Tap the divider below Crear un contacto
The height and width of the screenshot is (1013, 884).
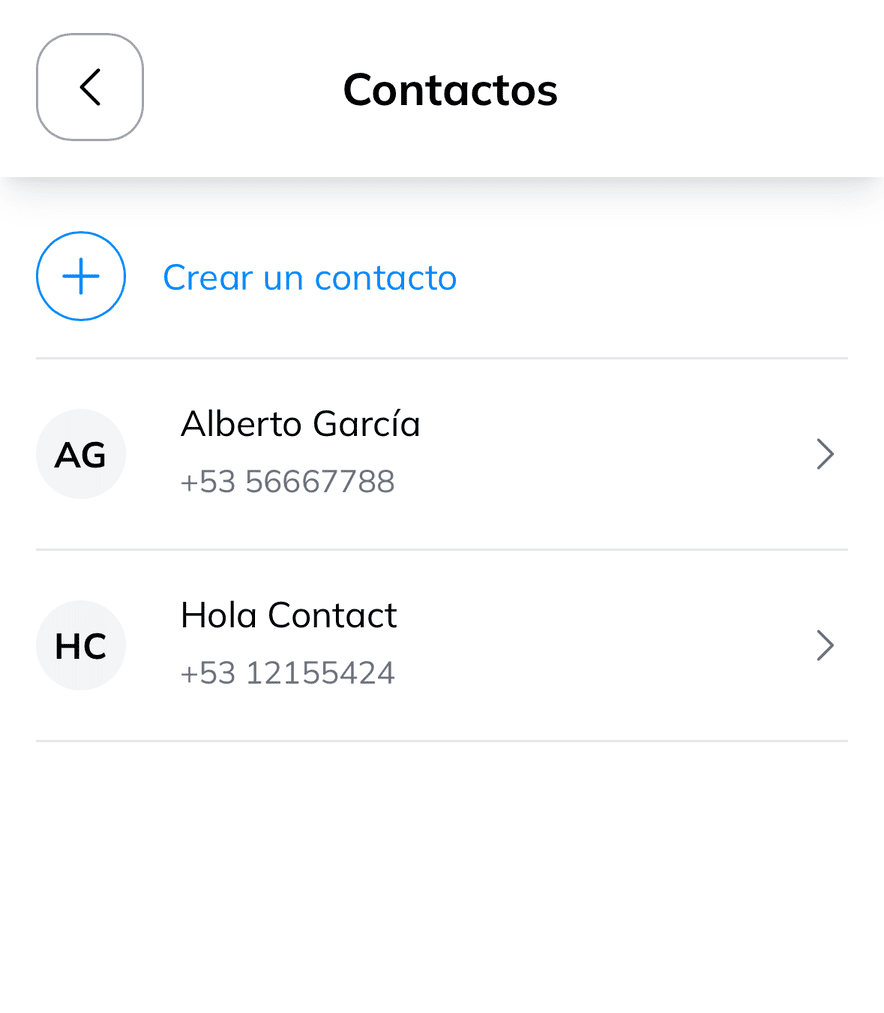click(441, 356)
